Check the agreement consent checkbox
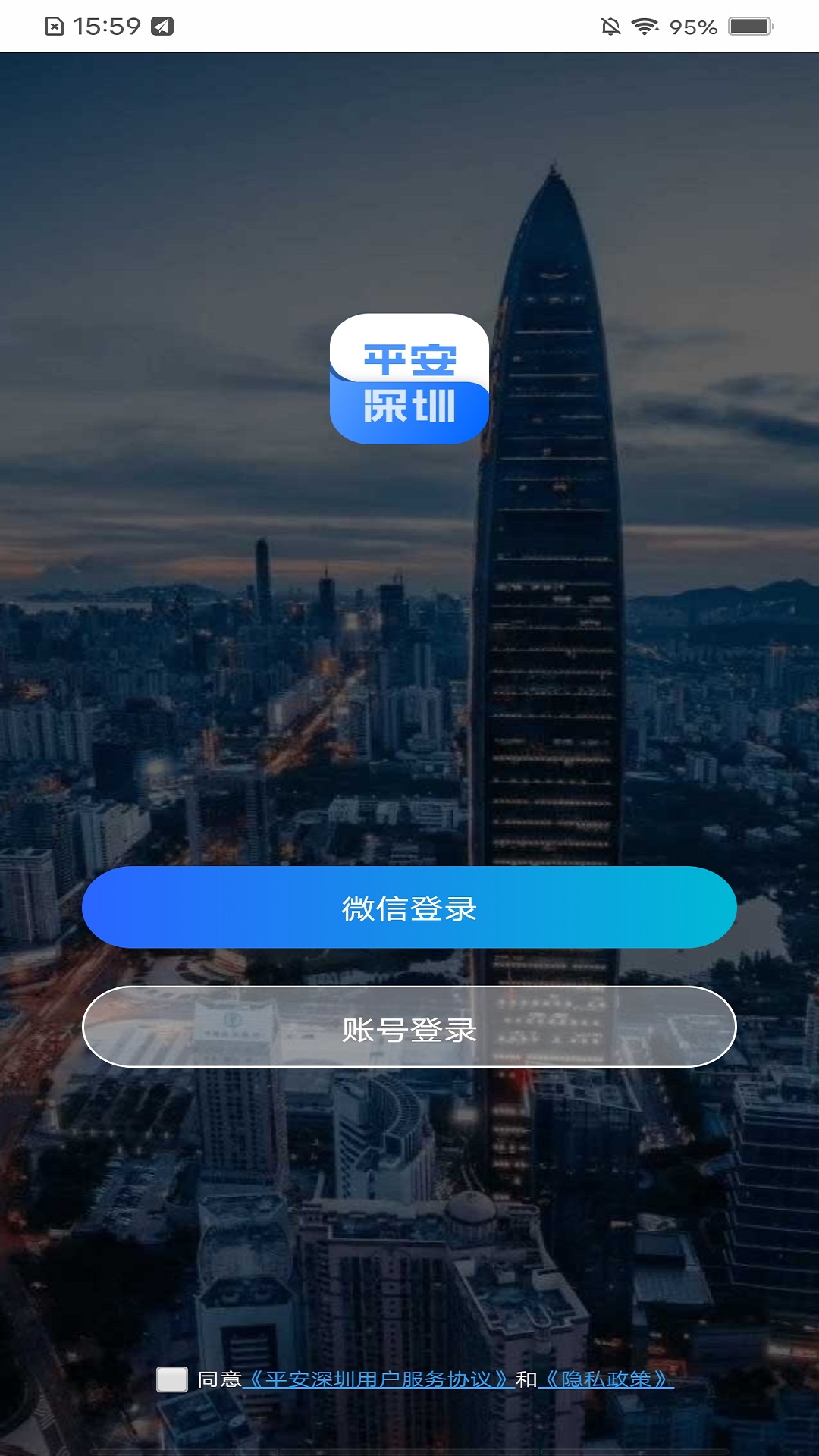This screenshot has width=819, height=1456. pos(172,1379)
